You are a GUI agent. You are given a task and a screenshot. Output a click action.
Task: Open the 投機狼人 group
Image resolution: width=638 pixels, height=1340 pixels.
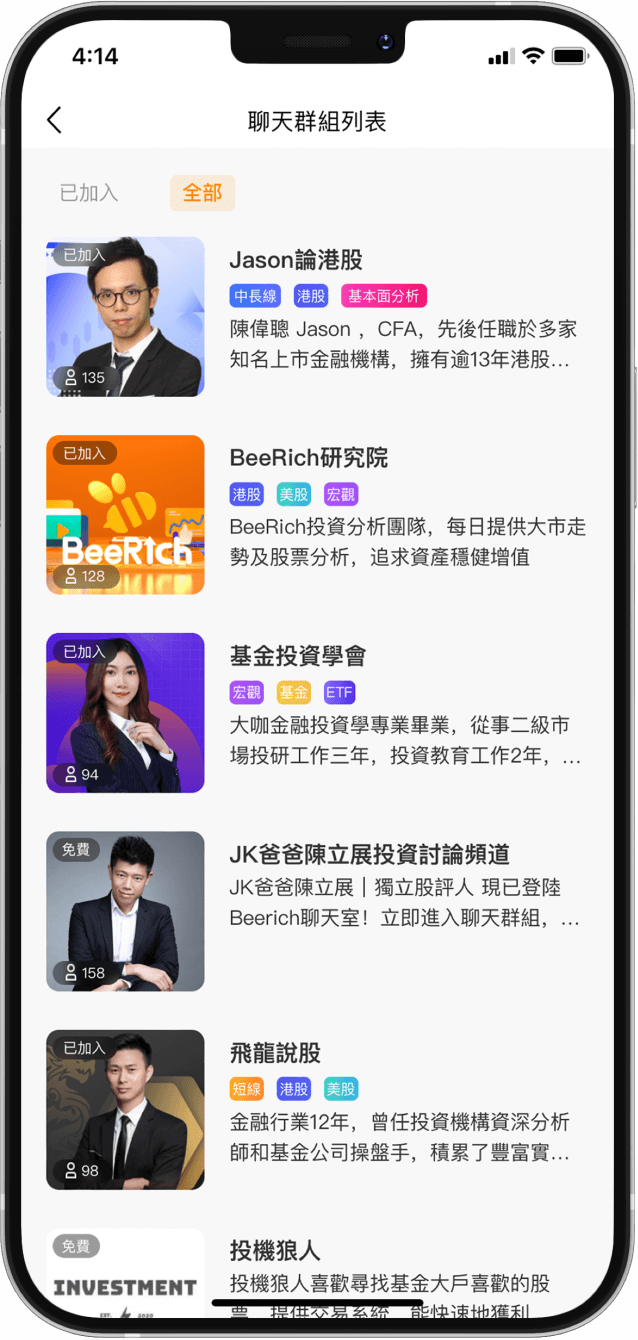click(318, 1272)
